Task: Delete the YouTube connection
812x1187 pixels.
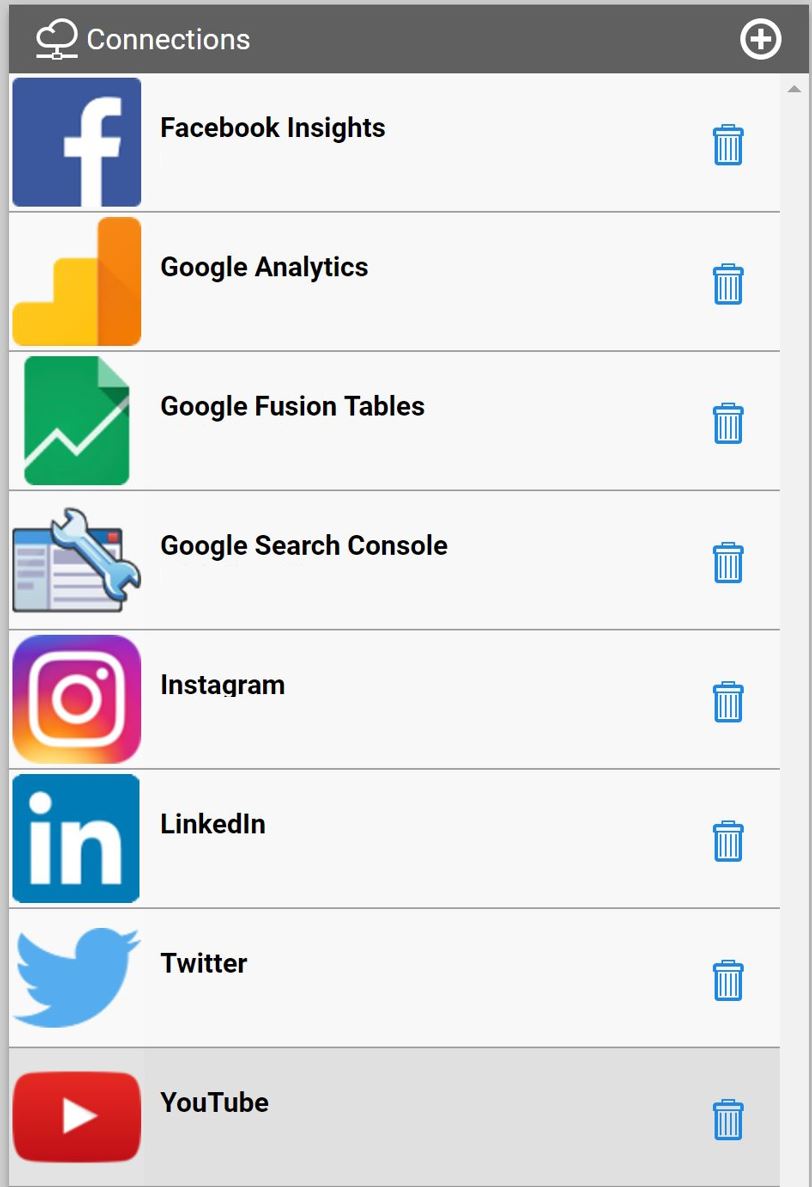Action: click(x=728, y=1119)
